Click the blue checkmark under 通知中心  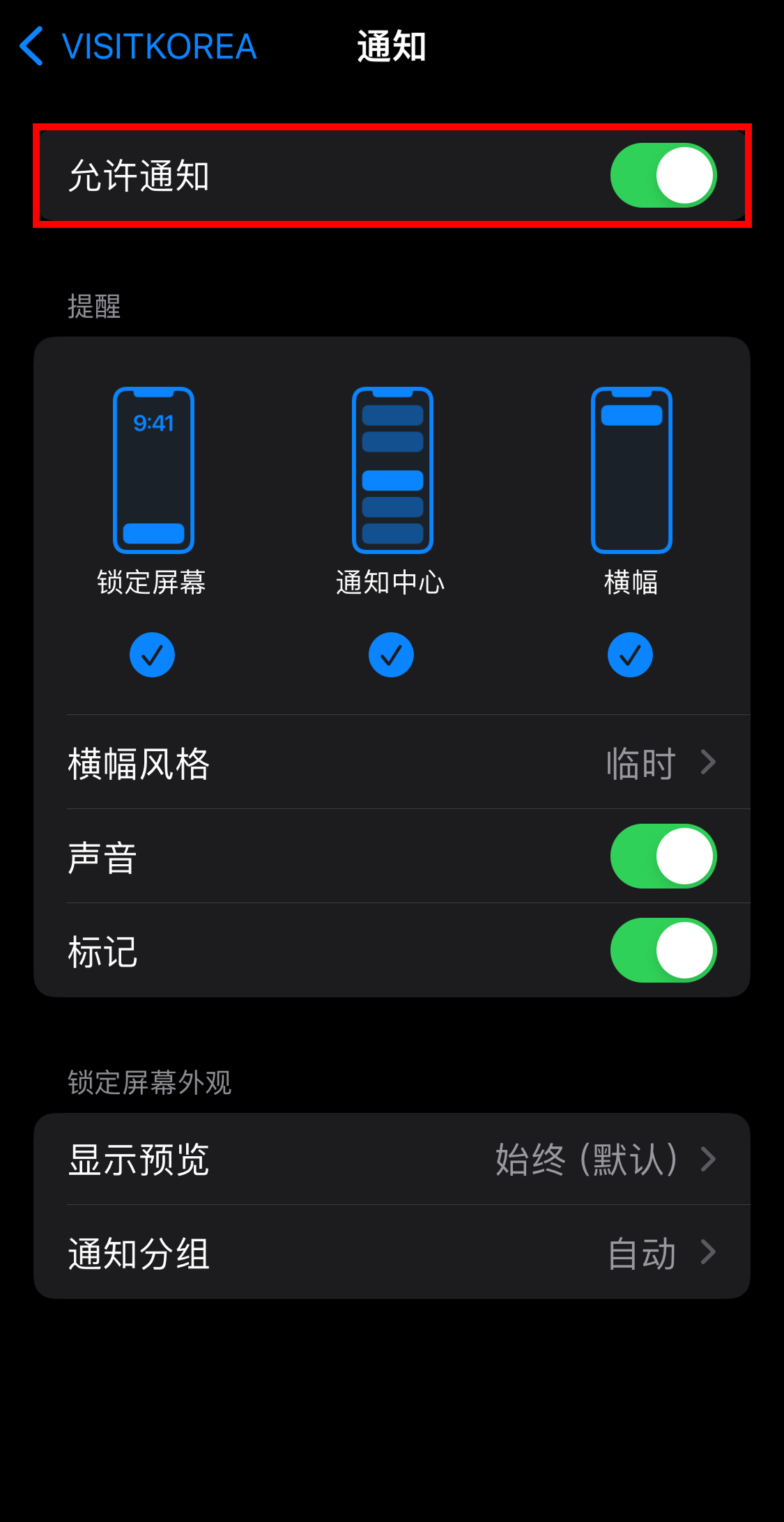391,654
